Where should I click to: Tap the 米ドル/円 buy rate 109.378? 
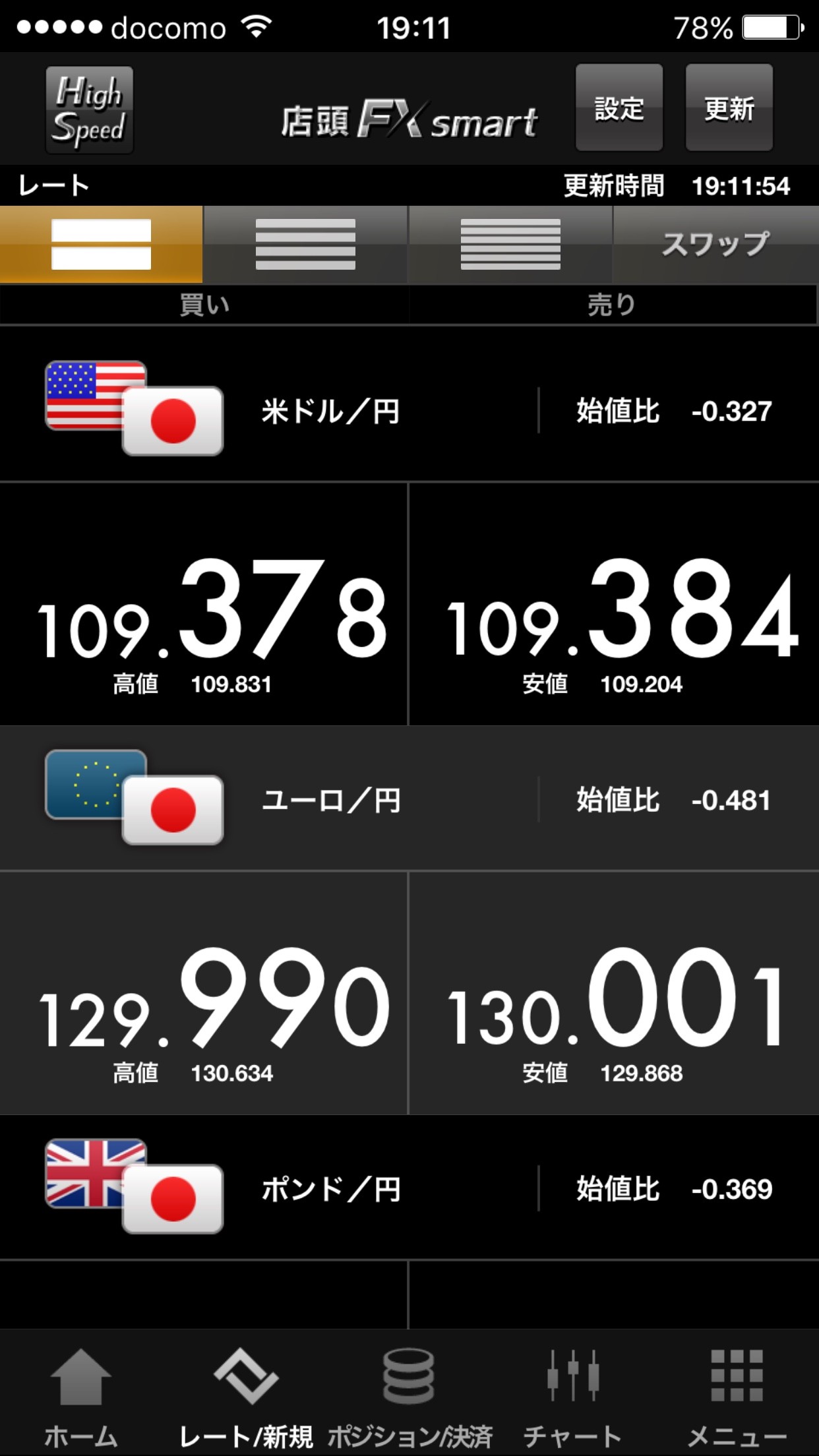[203, 605]
